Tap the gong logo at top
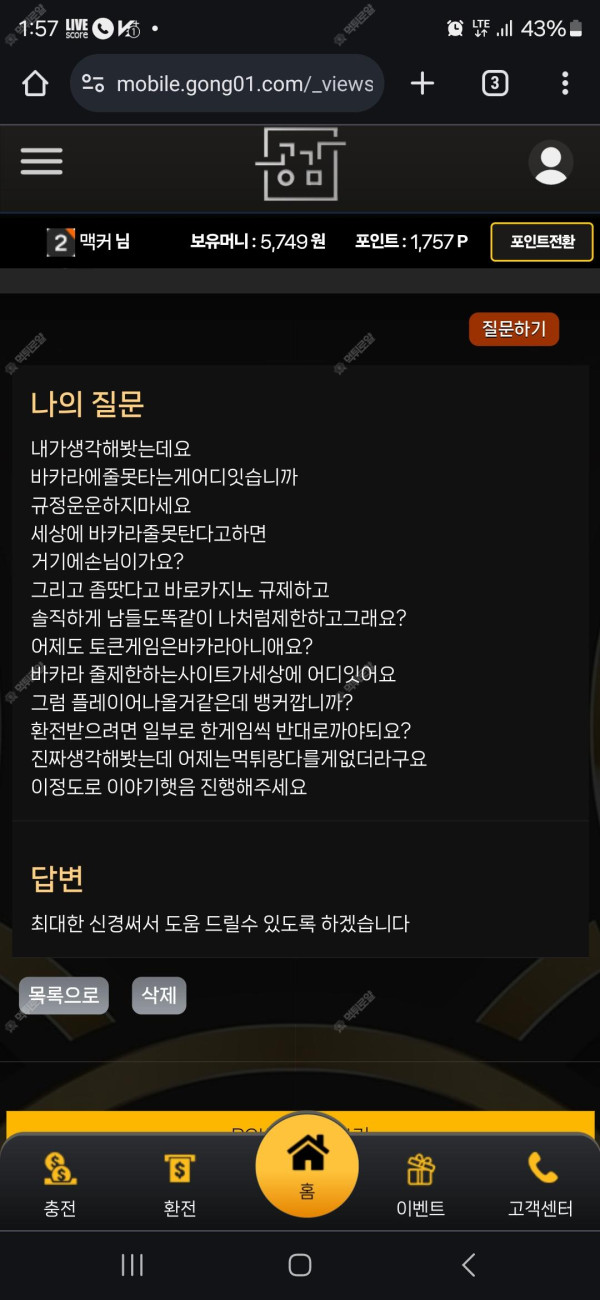 pyautogui.click(x=300, y=163)
